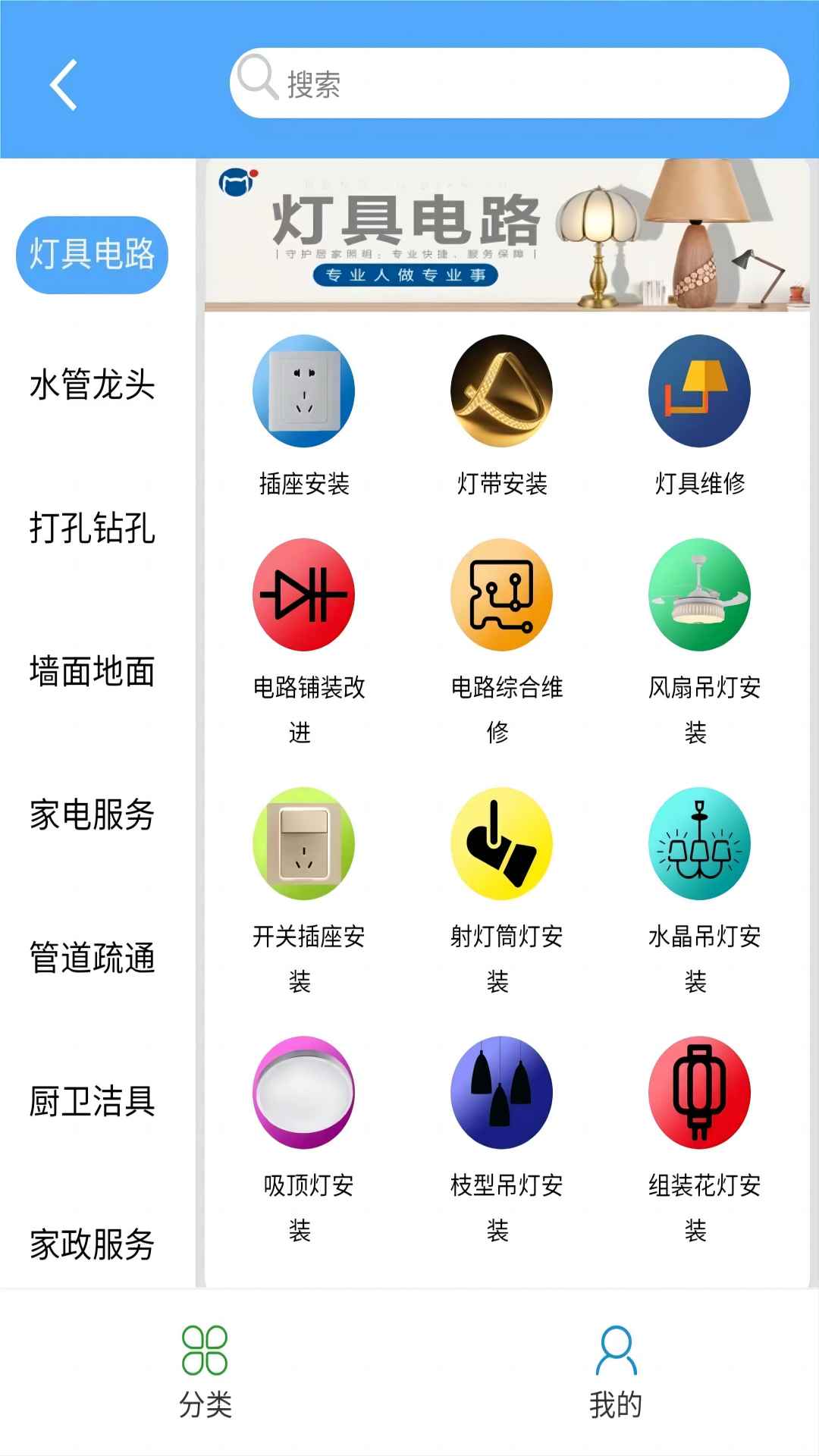819x1456 pixels.
Task: Switch to the 打孔钻孔 category
Action: click(92, 528)
